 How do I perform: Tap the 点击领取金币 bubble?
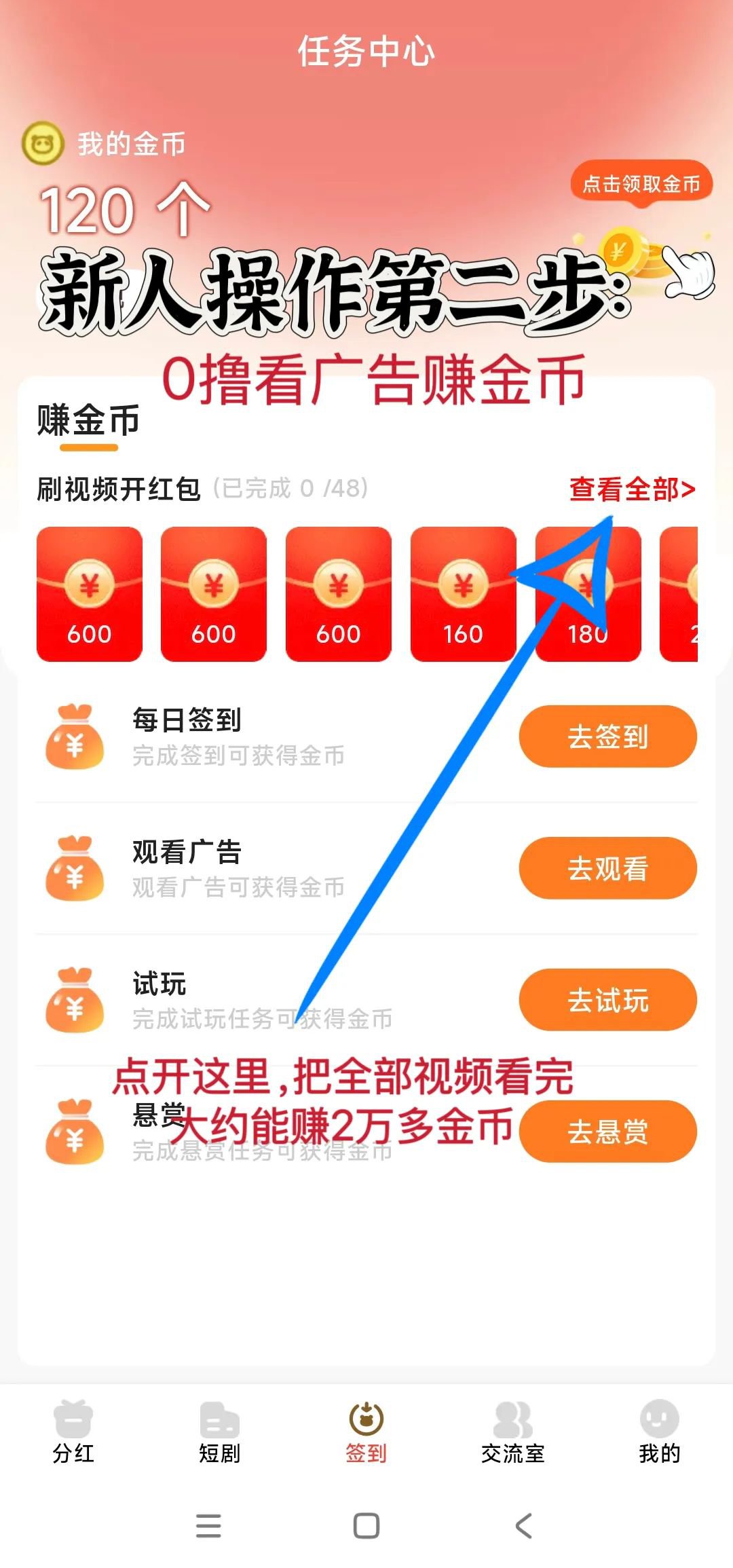641,183
